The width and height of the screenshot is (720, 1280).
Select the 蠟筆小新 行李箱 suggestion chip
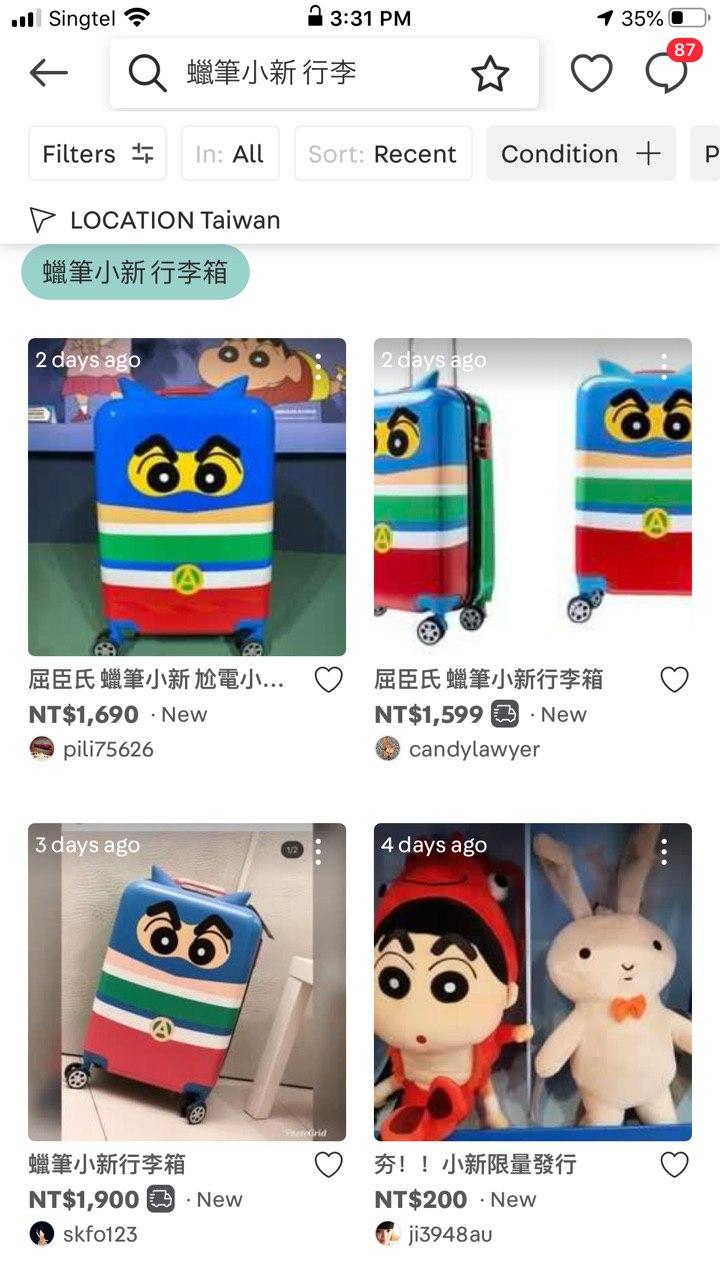point(135,272)
